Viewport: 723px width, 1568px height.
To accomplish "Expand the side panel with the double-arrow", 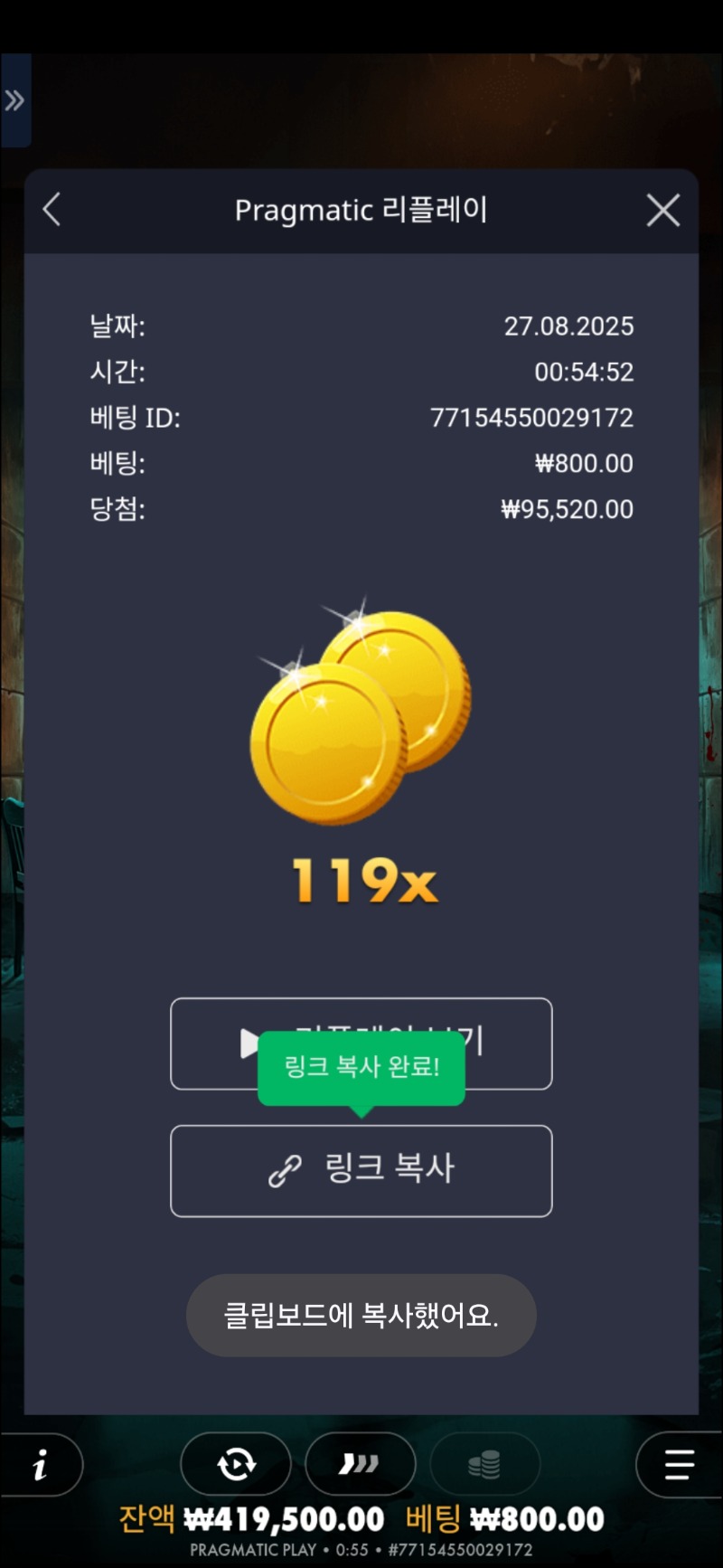I will point(14,100).
